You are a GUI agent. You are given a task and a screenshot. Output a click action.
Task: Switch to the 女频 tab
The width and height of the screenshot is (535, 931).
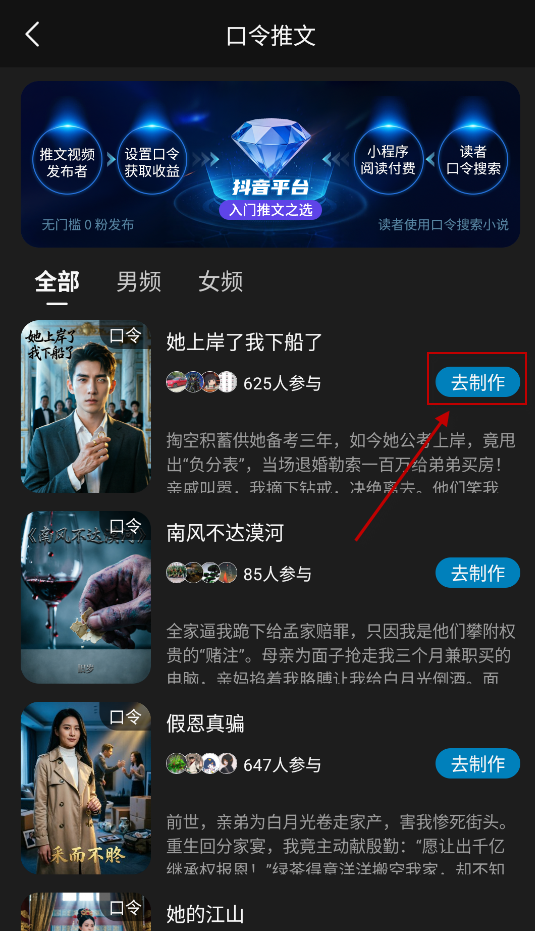point(221,281)
